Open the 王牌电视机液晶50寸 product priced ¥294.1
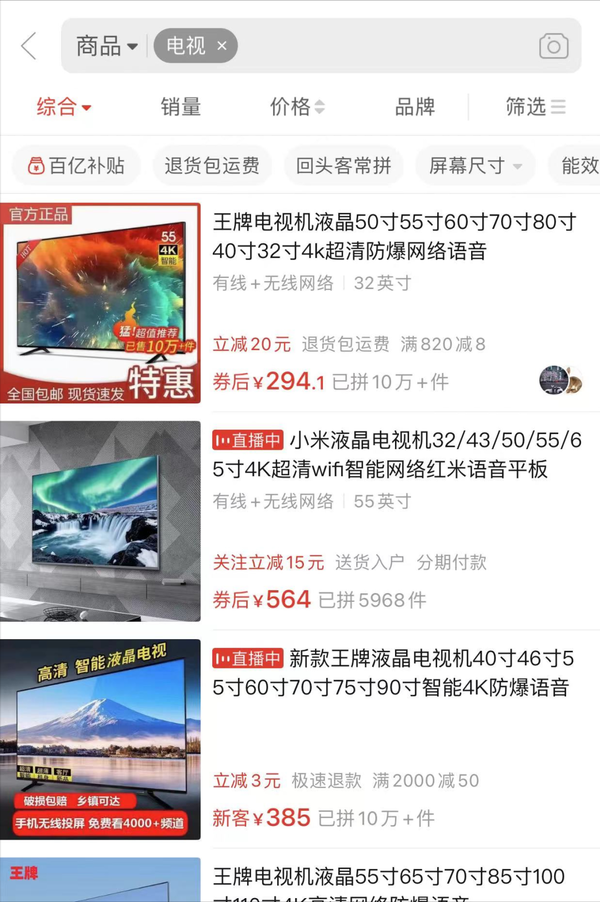The width and height of the screenshot is (600, 902). (x=394, y=236)
